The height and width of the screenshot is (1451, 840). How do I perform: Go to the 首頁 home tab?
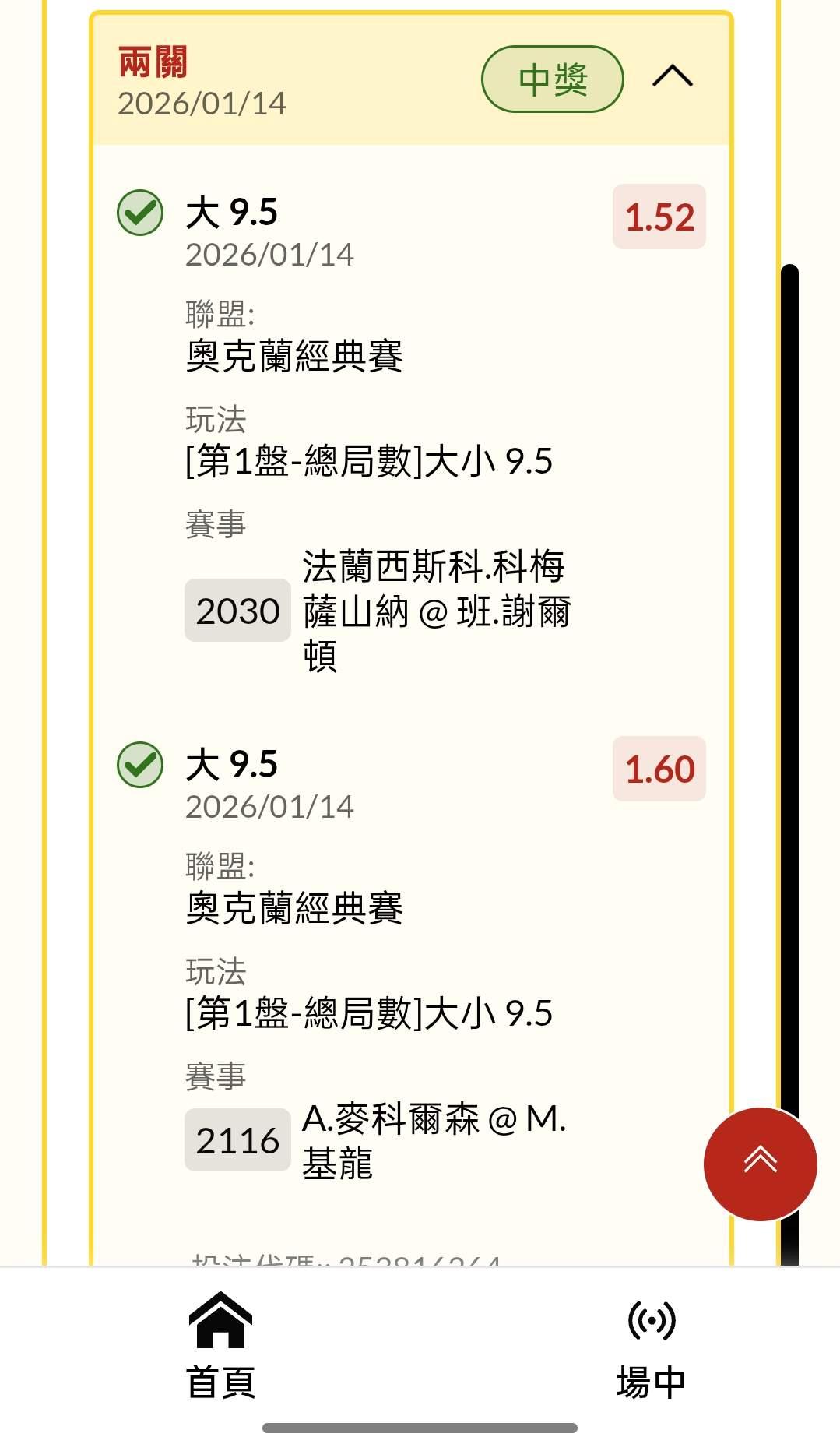[221, 1345]
